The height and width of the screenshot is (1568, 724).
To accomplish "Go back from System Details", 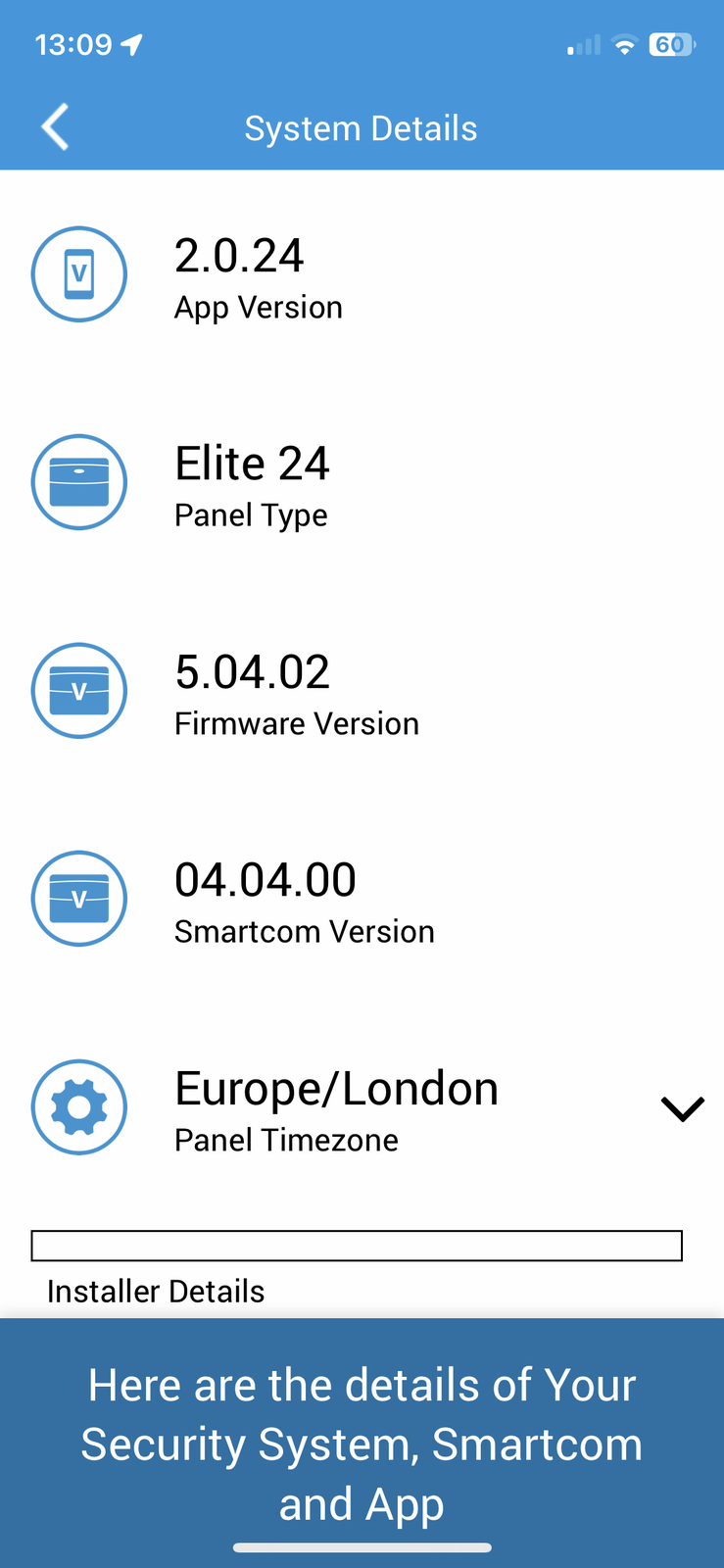I will (x=56, y=127).
